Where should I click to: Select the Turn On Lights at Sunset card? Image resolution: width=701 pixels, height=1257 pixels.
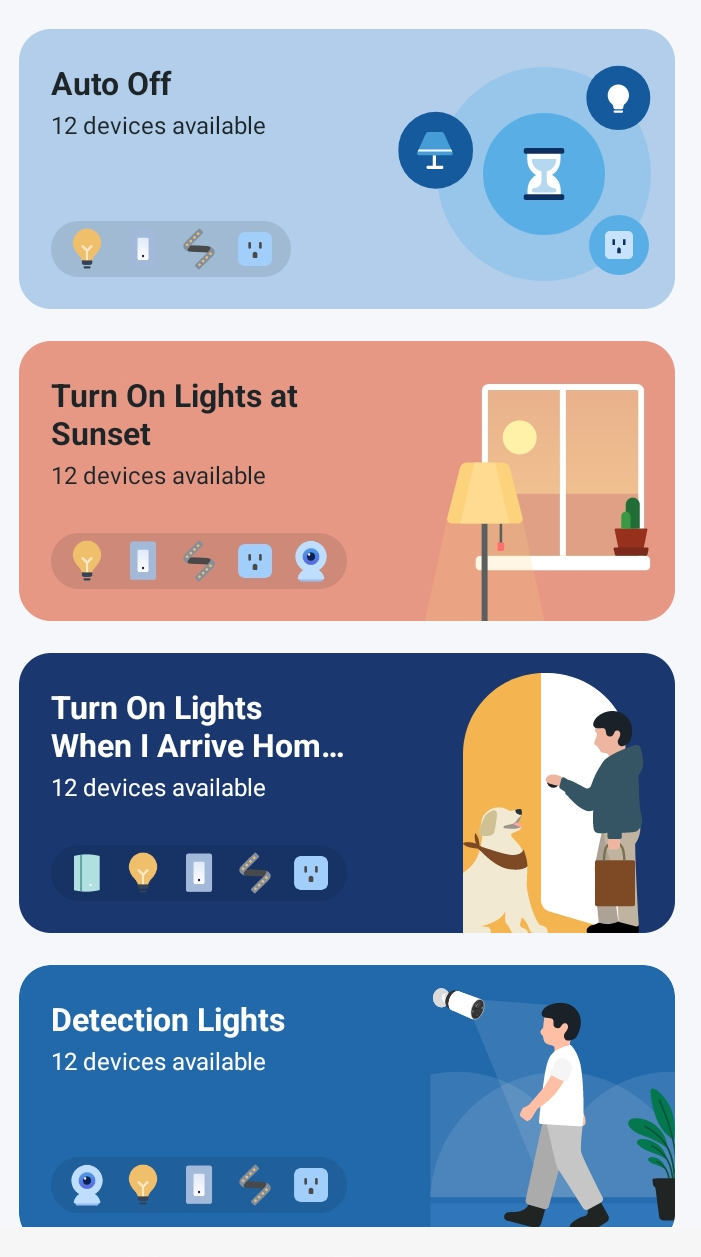click(346, 480)
